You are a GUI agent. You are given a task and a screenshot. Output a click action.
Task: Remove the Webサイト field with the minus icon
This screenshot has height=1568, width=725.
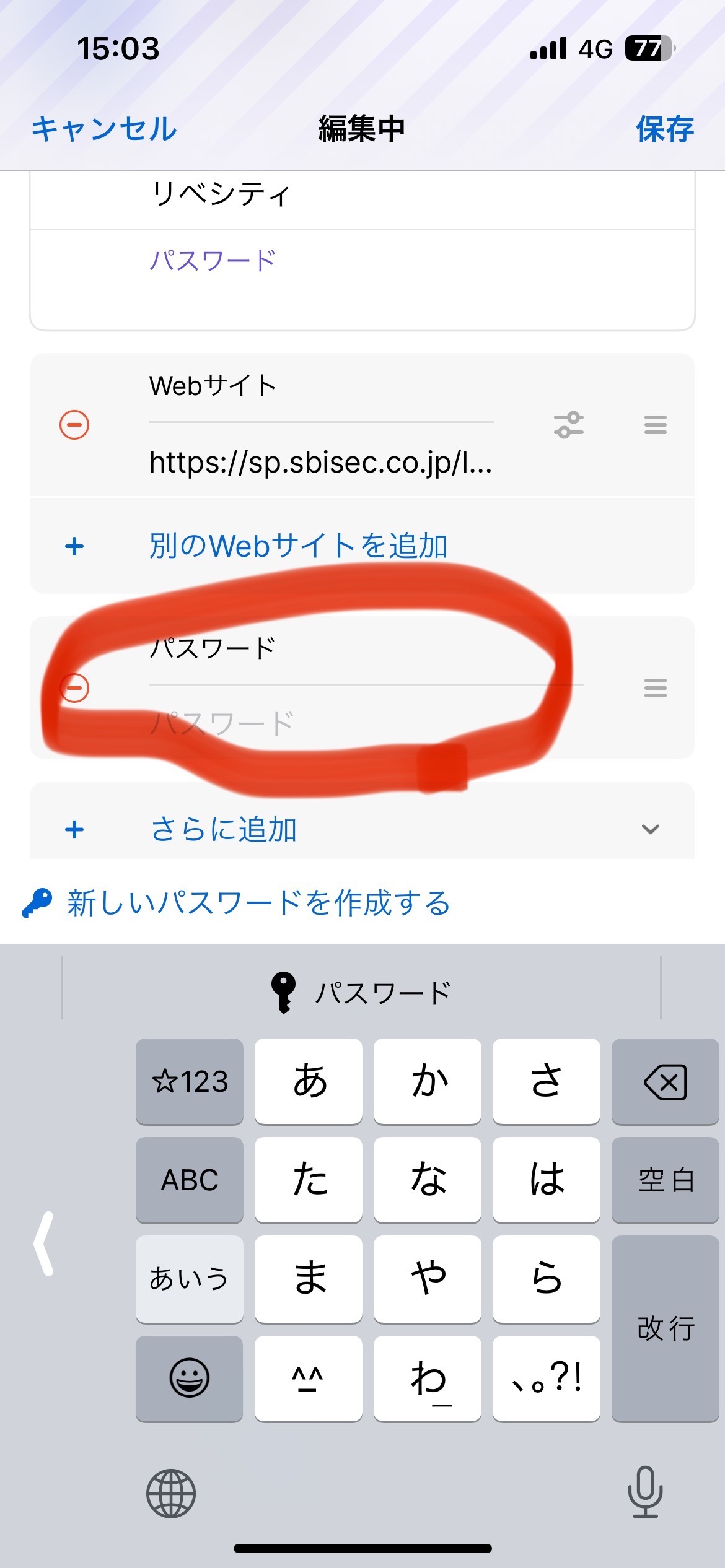[74, 425]
